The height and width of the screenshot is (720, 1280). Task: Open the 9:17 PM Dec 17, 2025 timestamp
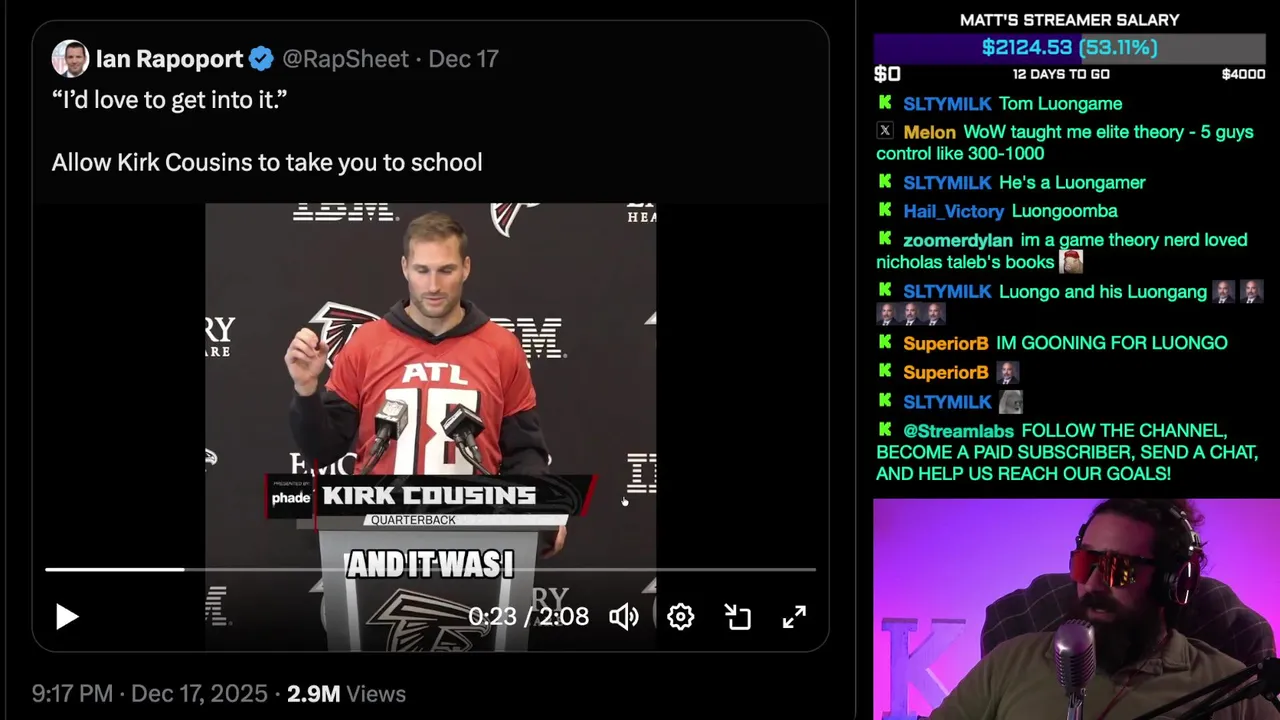tap(149, 694)
